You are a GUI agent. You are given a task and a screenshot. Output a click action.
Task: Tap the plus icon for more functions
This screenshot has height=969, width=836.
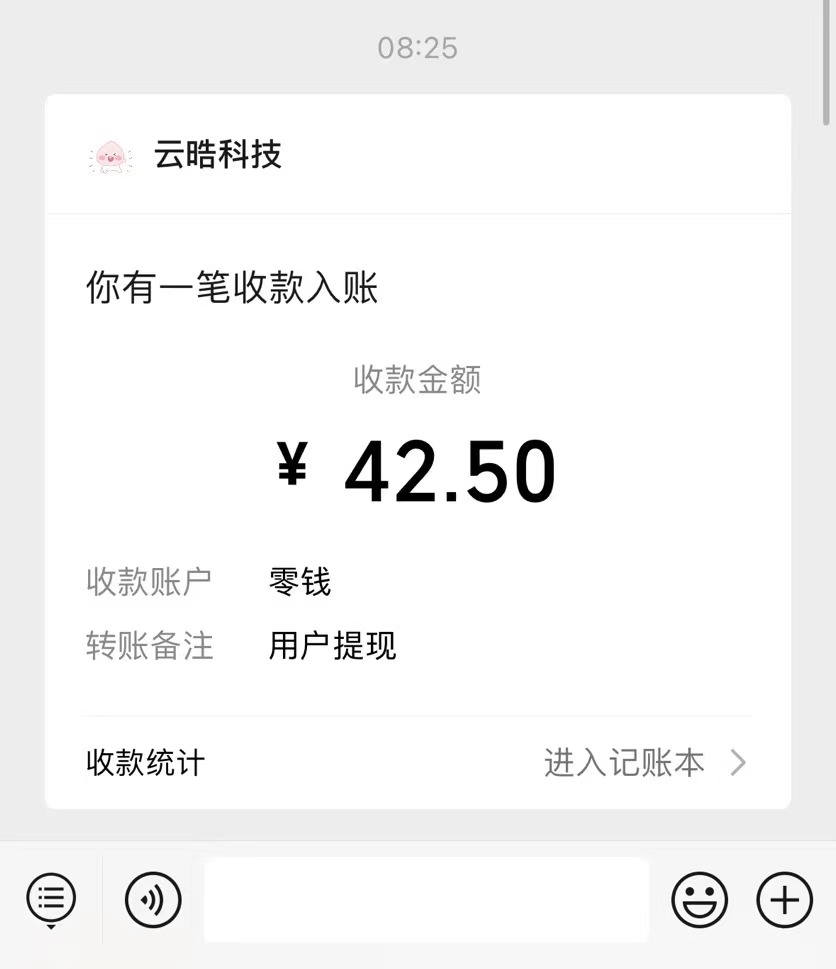[784, 899]
